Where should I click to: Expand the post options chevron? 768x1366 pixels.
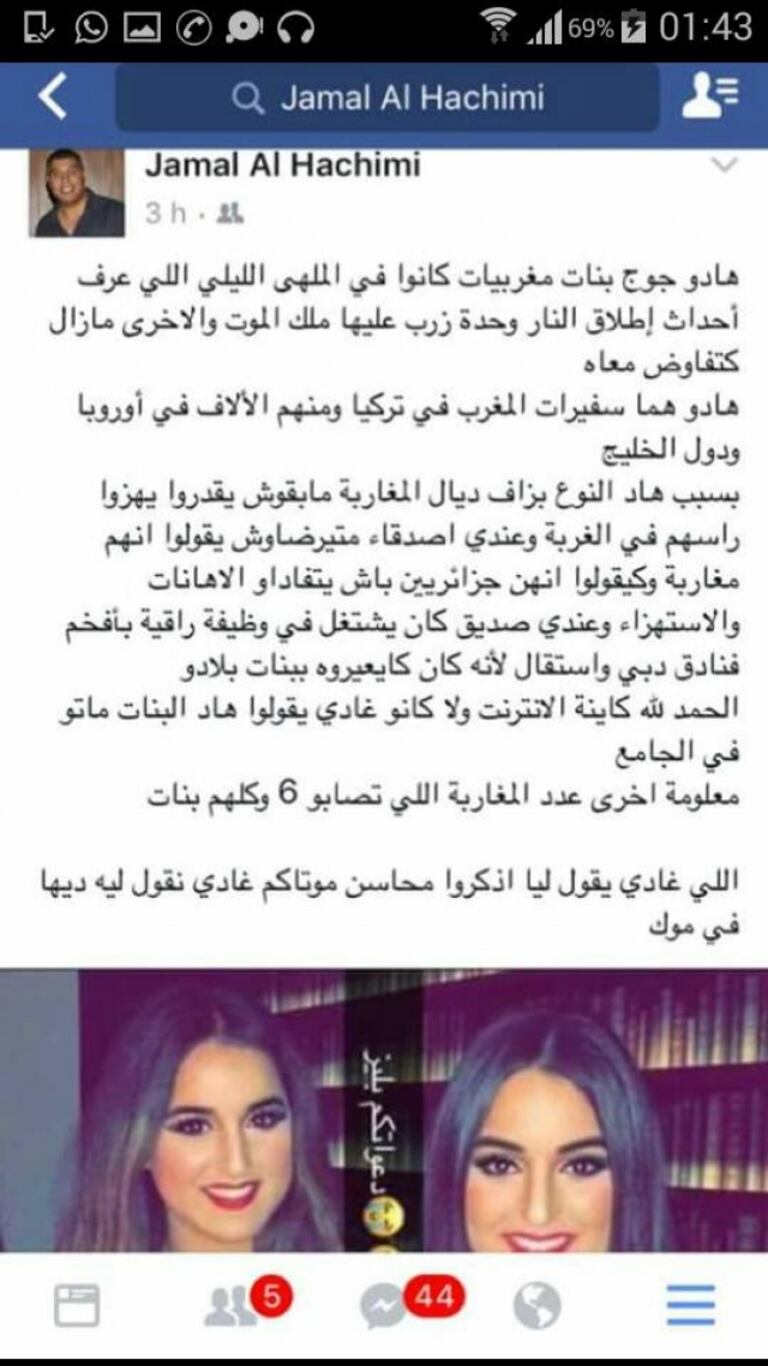coord(723,166)
